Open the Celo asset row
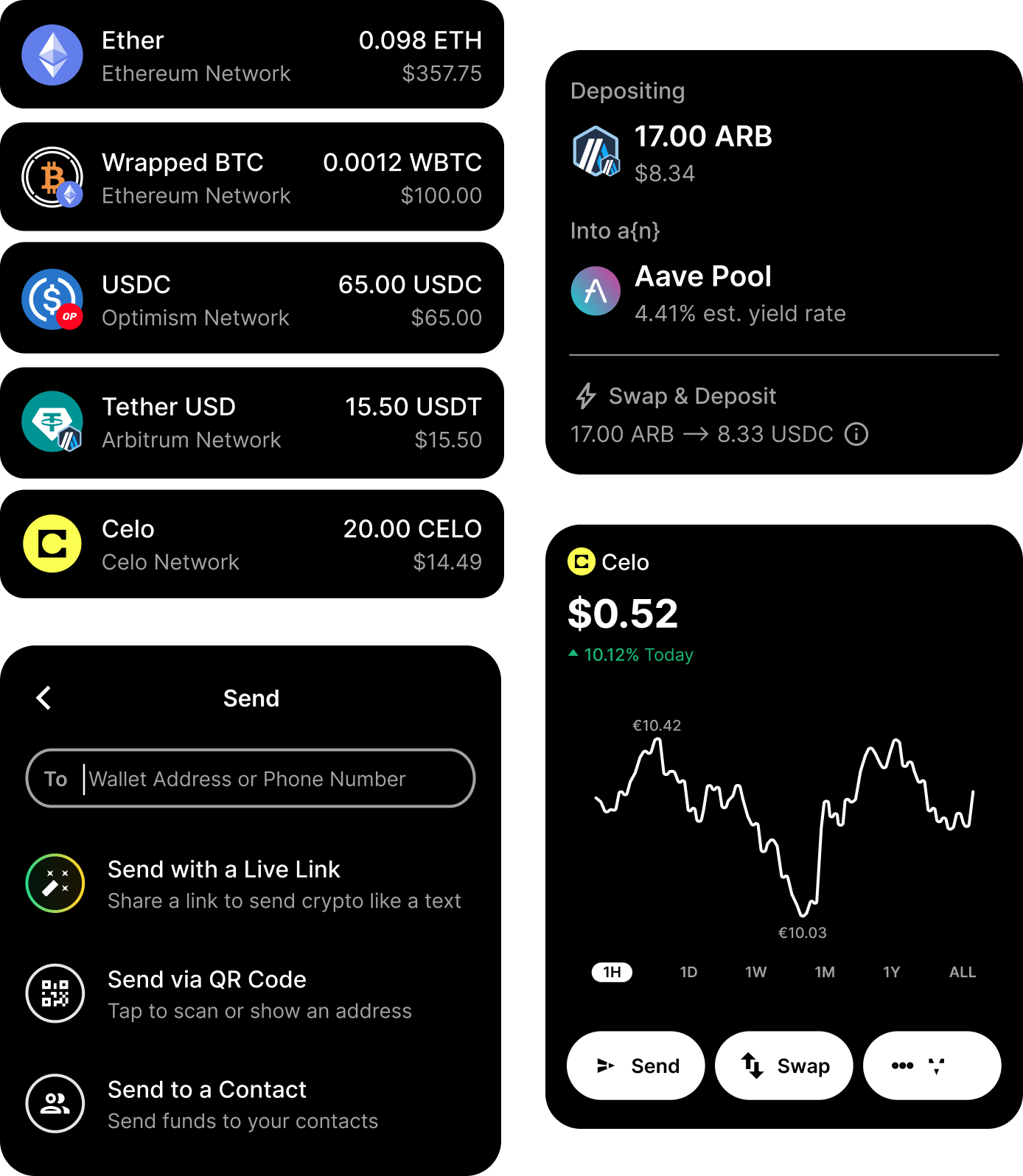1023x1176 pixels. click(251, 545)
